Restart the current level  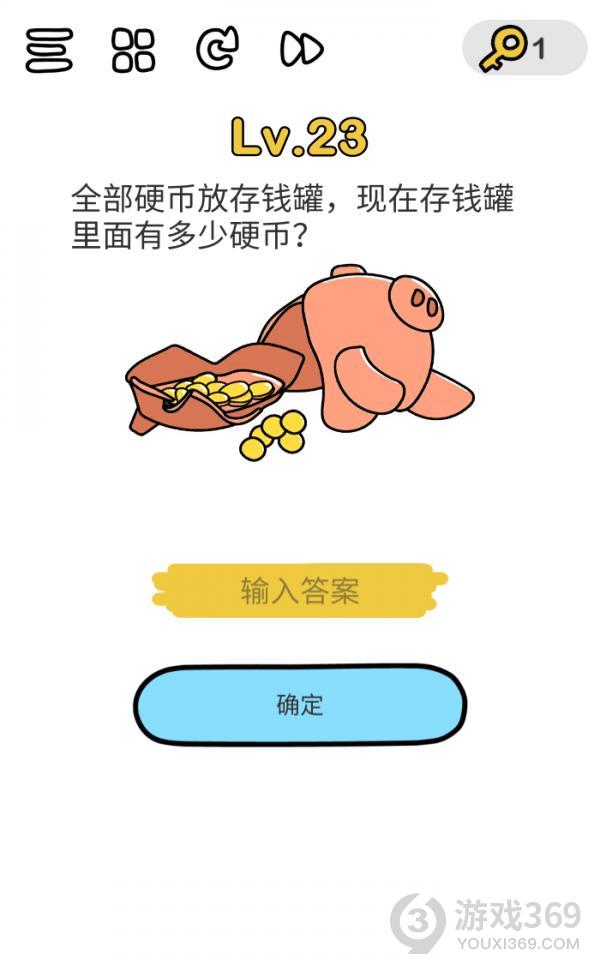[x=217, y=49]
